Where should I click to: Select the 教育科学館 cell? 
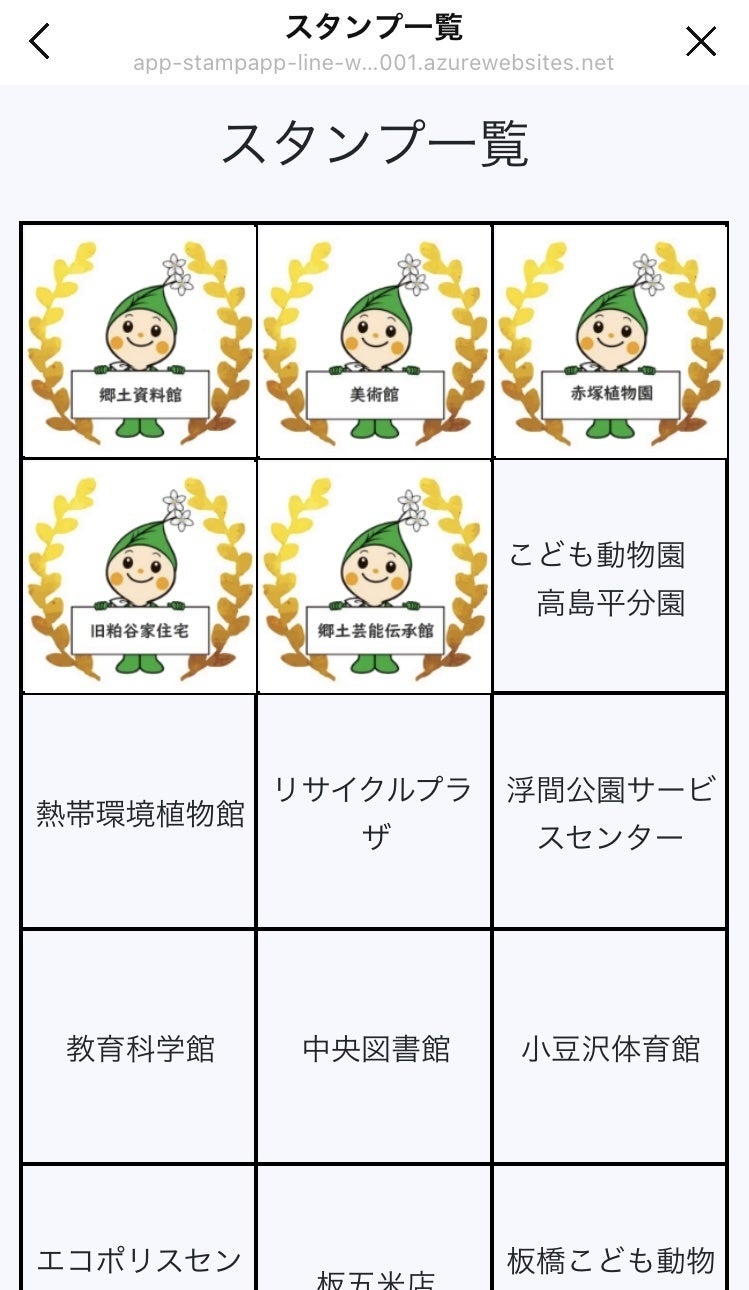pyautogui.click(x=139, y=1048)
